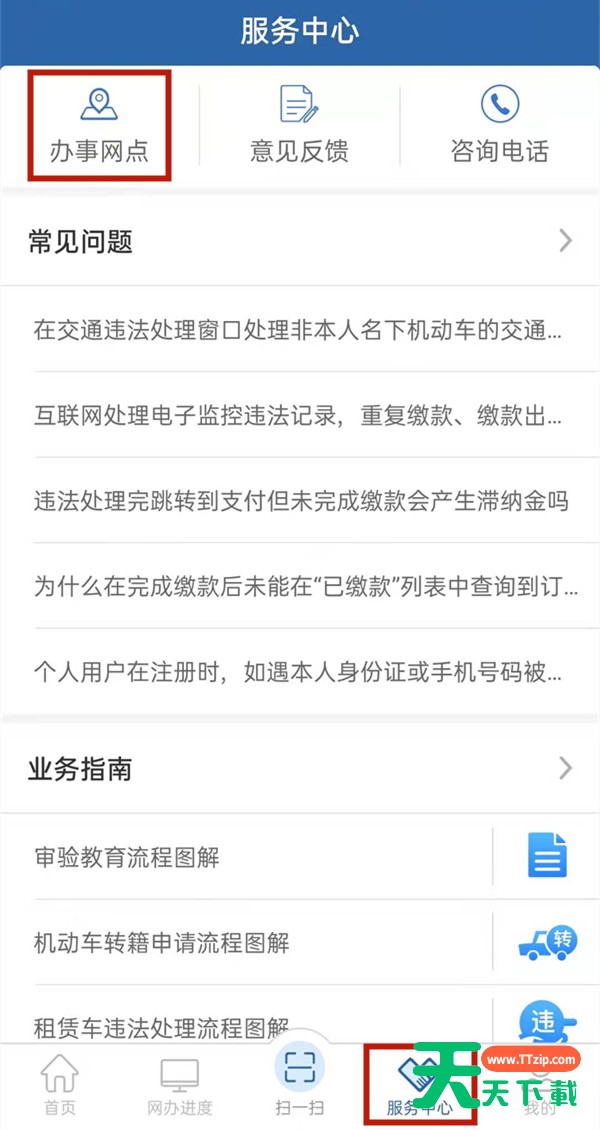
Task: Open 办事网点 service locations
Action: tap(99, 124)
